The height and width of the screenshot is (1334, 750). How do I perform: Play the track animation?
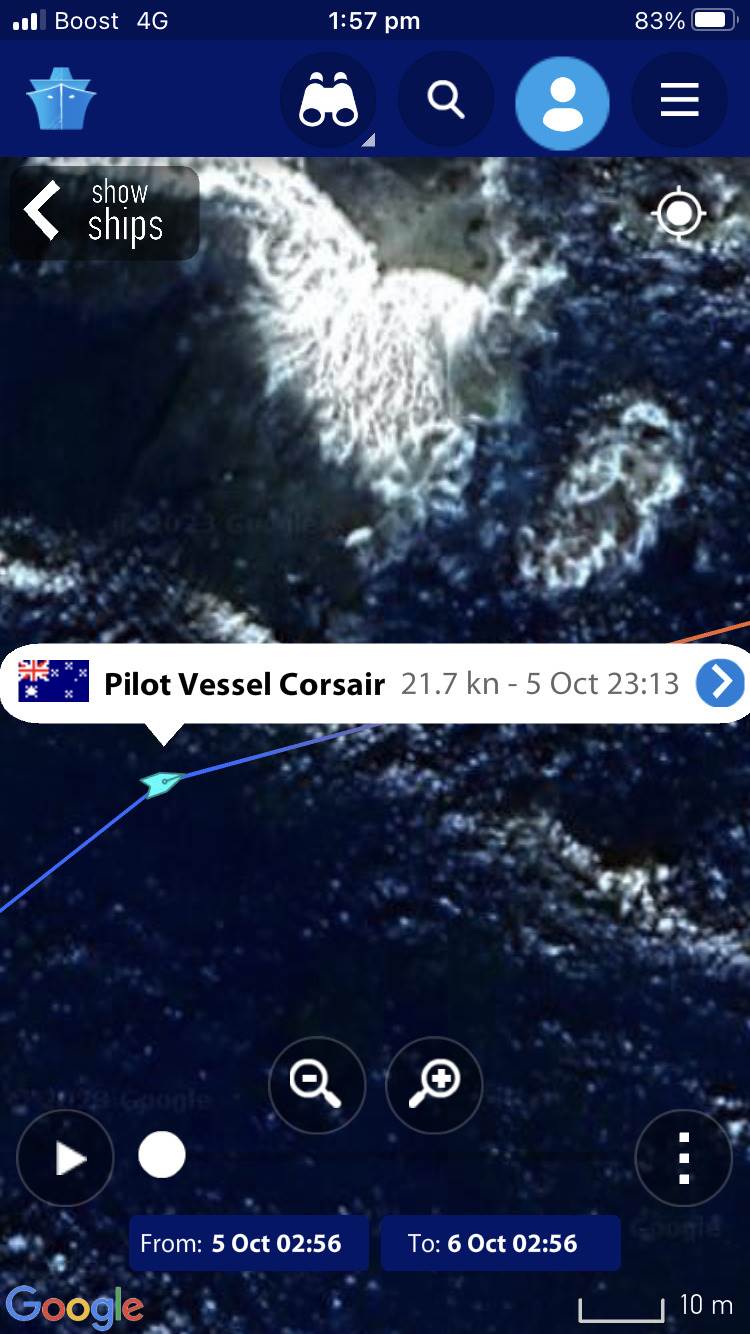tap(66, 1158)
